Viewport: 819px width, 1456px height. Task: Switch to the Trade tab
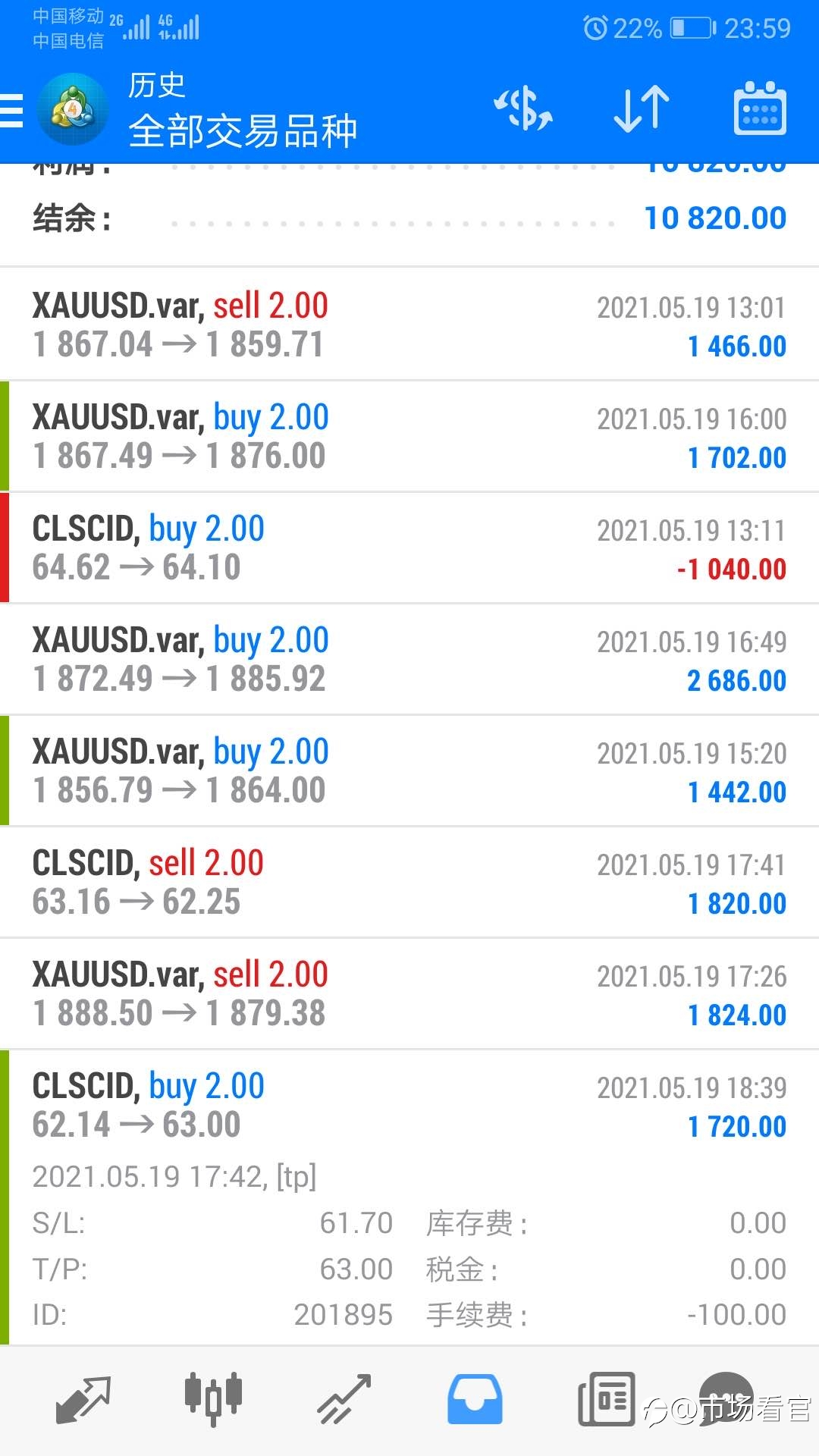(x=344, y=1399)
